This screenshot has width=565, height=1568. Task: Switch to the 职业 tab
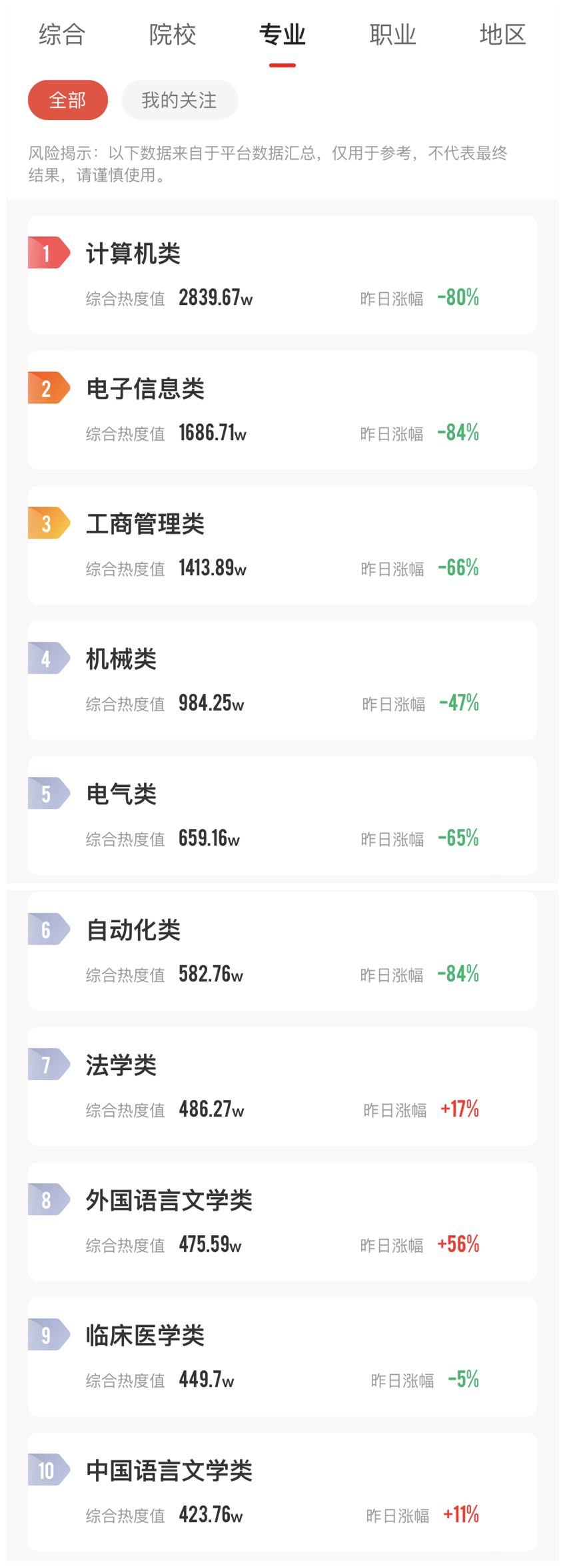[392, 35]
